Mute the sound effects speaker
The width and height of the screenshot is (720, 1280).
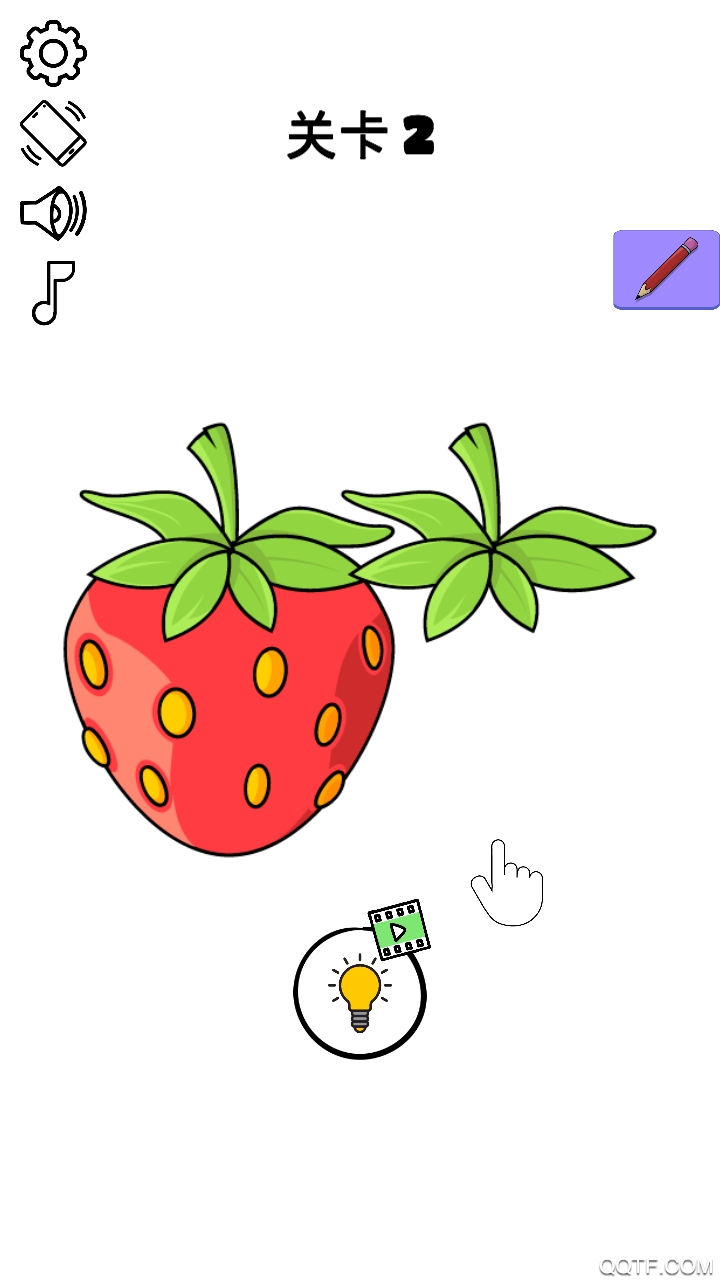pos(53,213)
